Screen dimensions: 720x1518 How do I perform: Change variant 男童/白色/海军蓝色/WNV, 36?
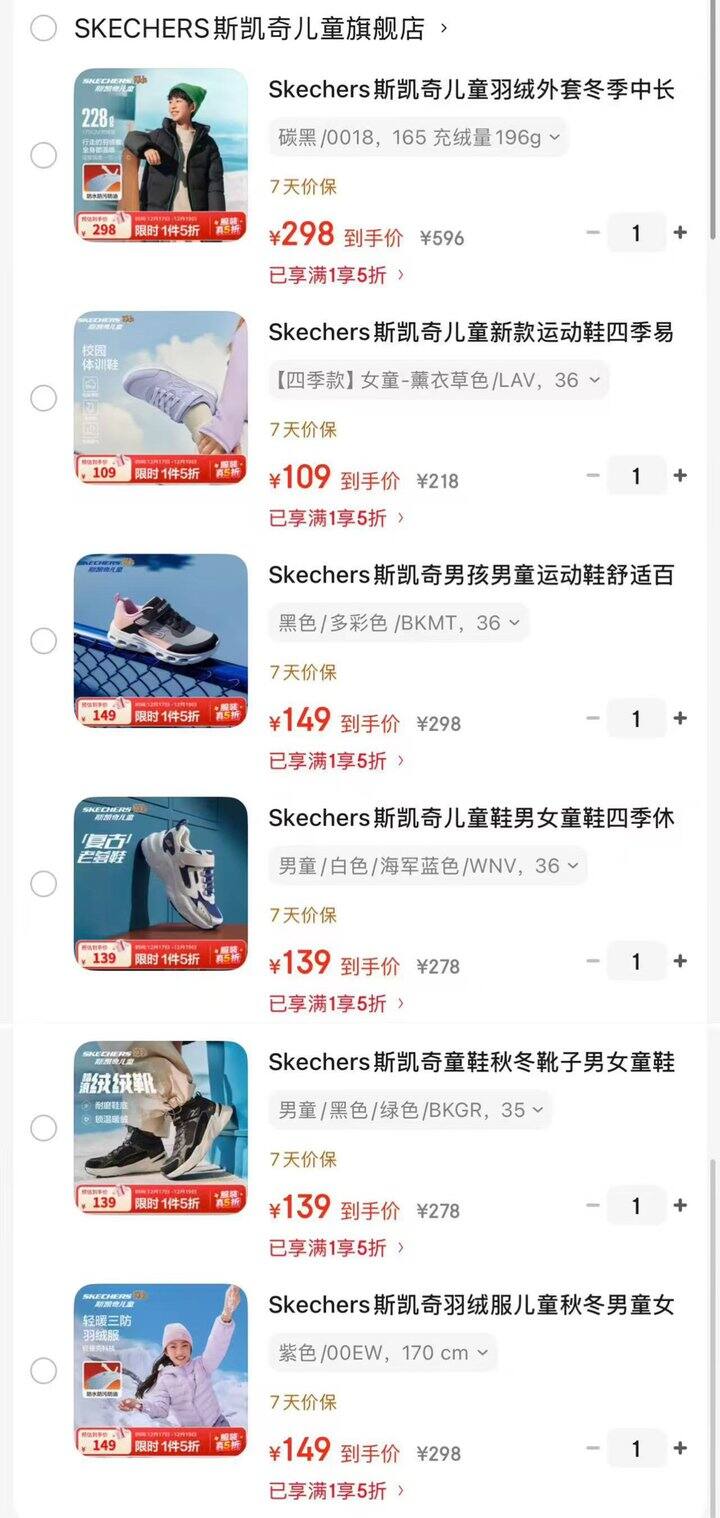click(x=428, y=866)
